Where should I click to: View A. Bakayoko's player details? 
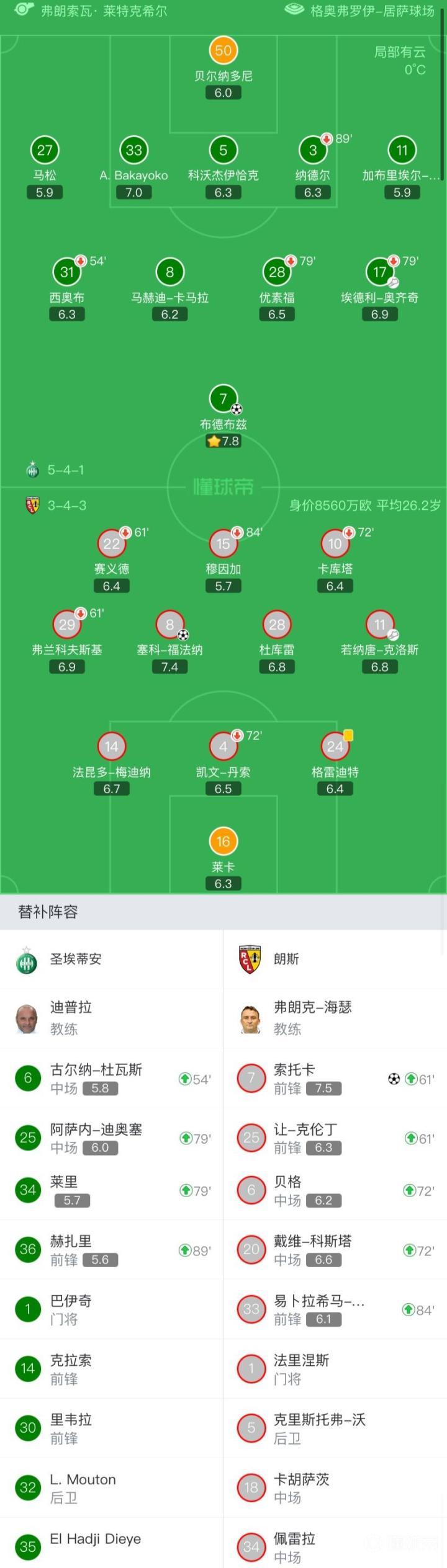click(133, 151)
